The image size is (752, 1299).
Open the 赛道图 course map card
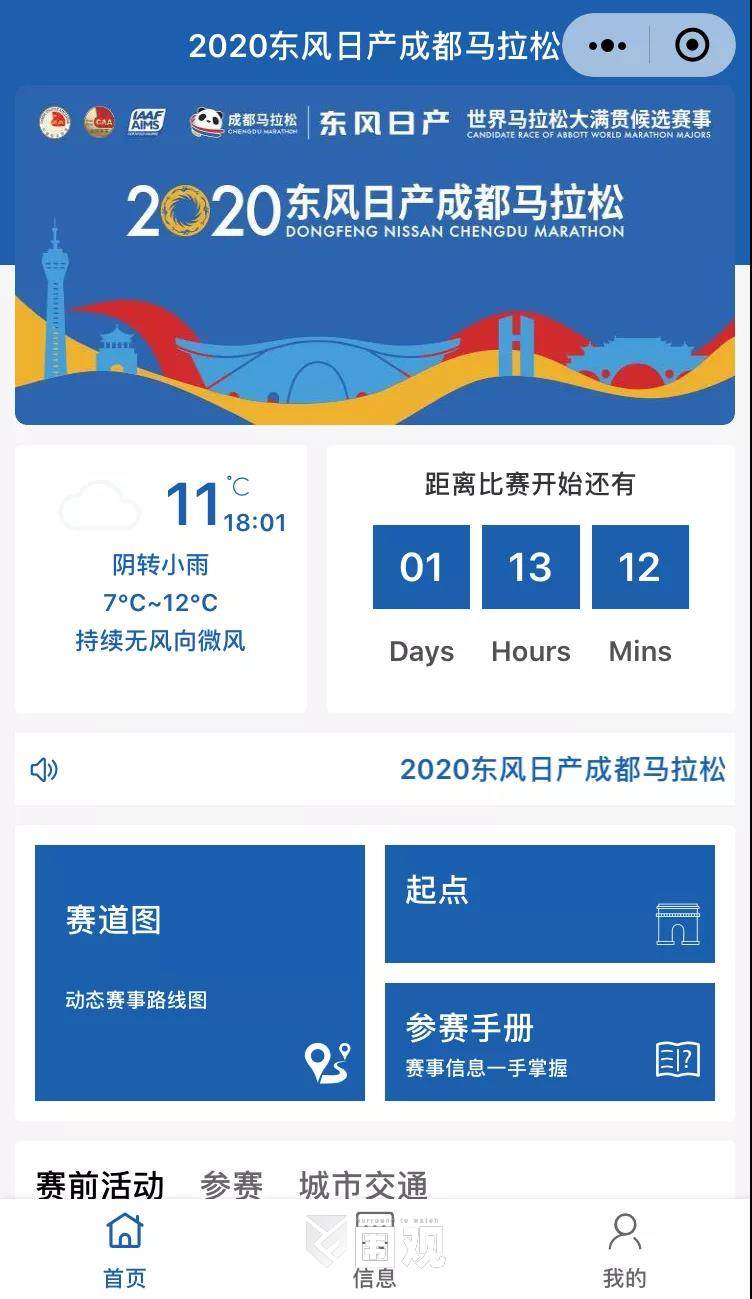pyautogui.click(x=200, y=972)
